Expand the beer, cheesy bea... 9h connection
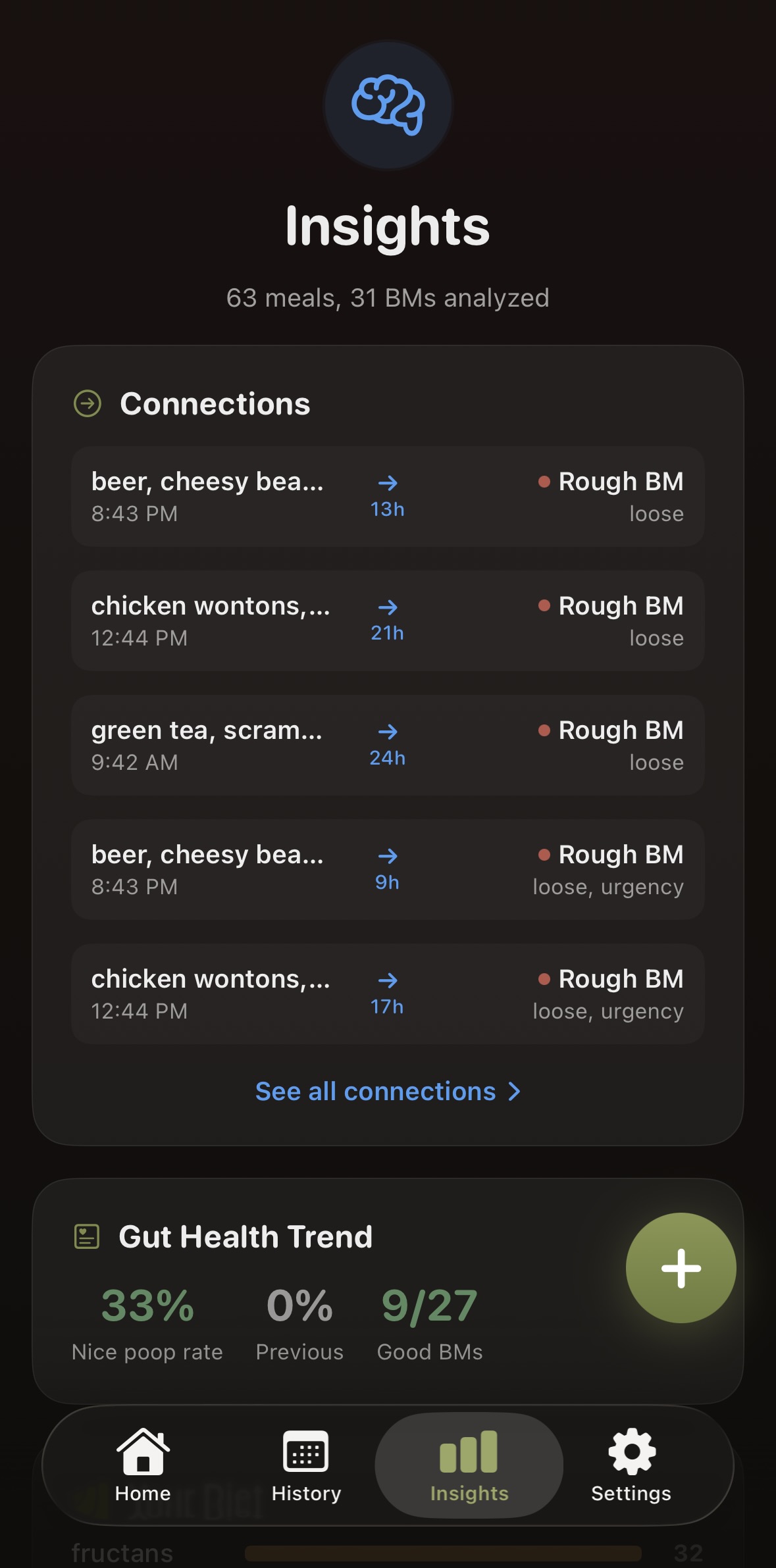Viewport: 776px width, 1568px height. click(x=388, y=869)
